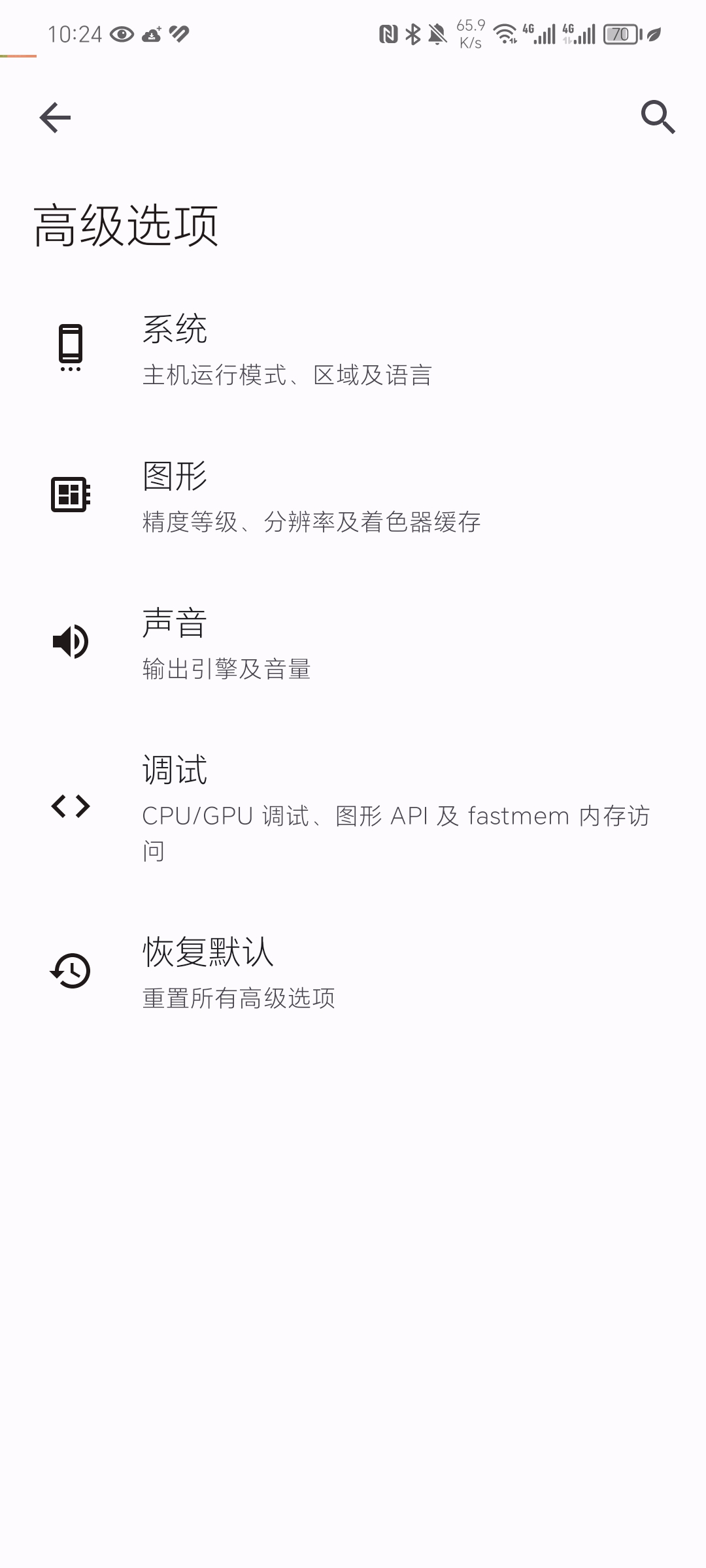This screenshot has height=1568, width=706.
Task: Open the search icon
Action: (x=658, y=118)
